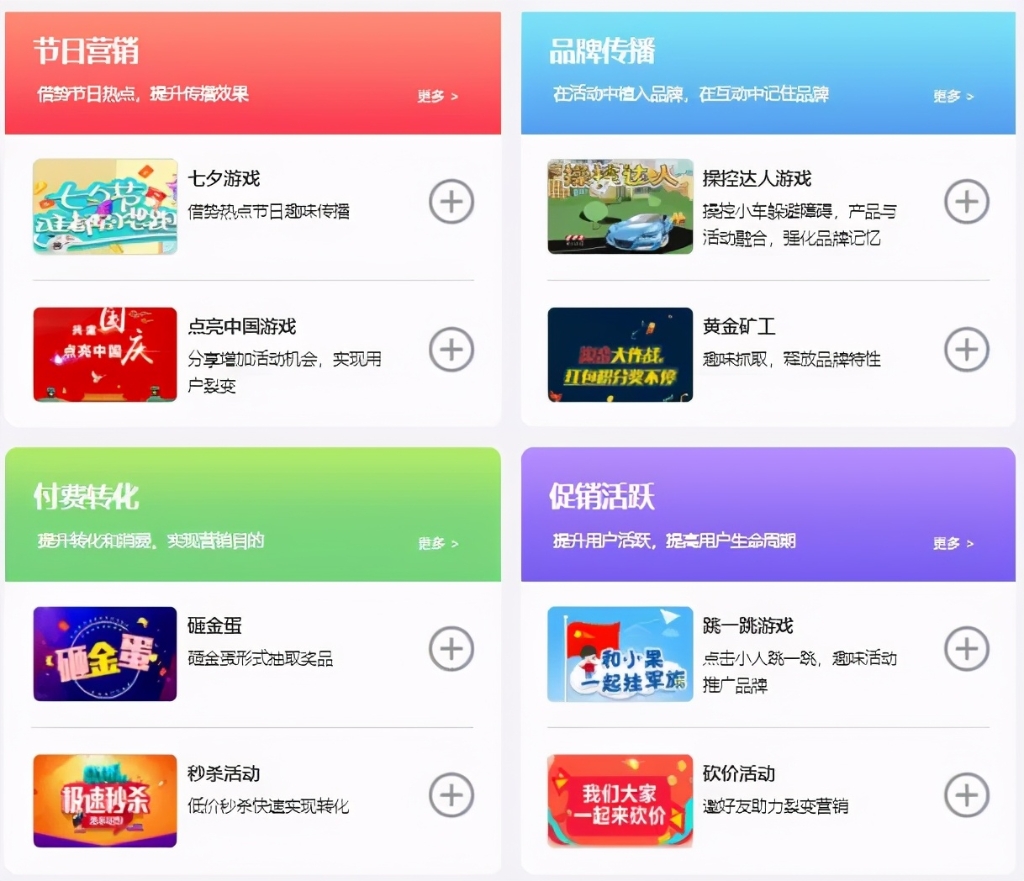Open 更多 in the 品牌传播 section
Screen dimensions: 1024x881
[x=953, y=97]
